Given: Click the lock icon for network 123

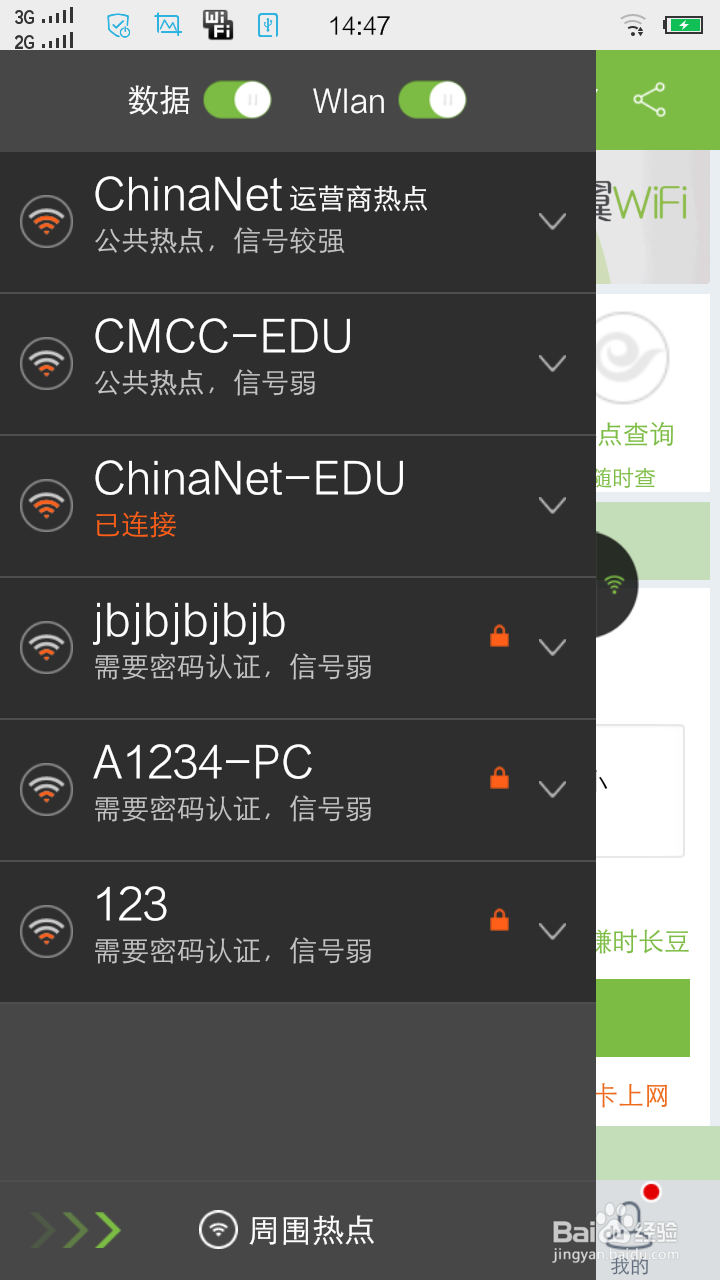Looking at the screenshot, I should (499, 919).
